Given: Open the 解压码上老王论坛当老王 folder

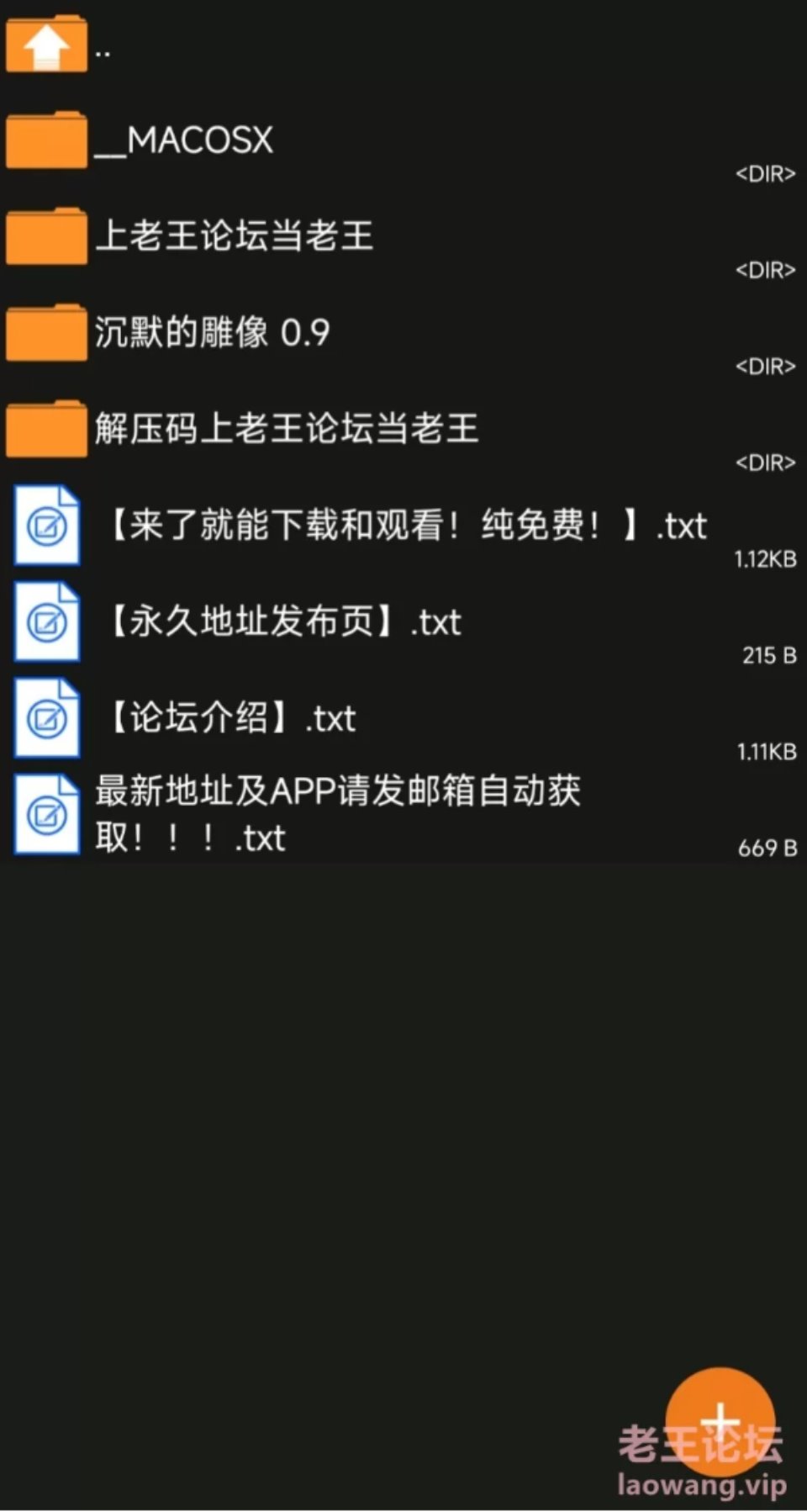Looking at the screenshot, I should click(286, 429).
